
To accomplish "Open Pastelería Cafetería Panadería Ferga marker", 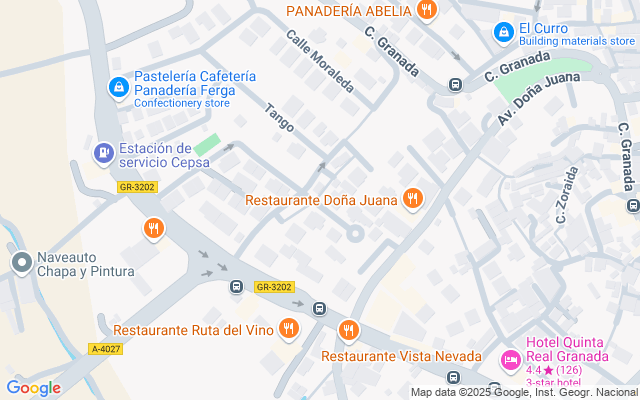I will [118, 89].
